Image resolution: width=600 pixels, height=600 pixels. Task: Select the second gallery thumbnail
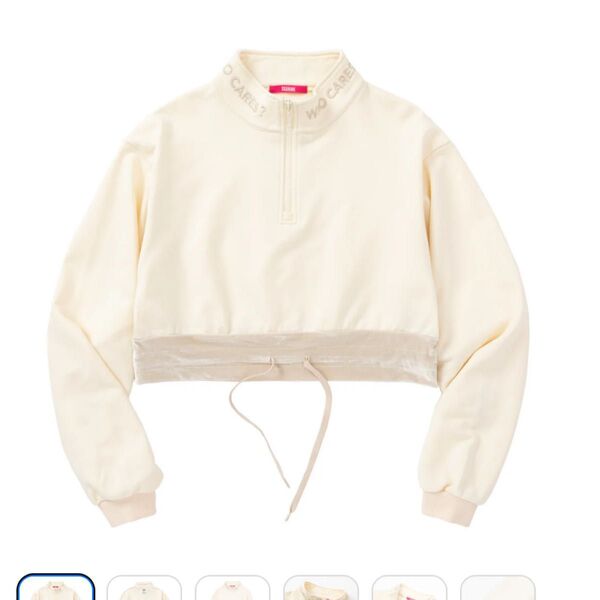[x=144, y=589]
